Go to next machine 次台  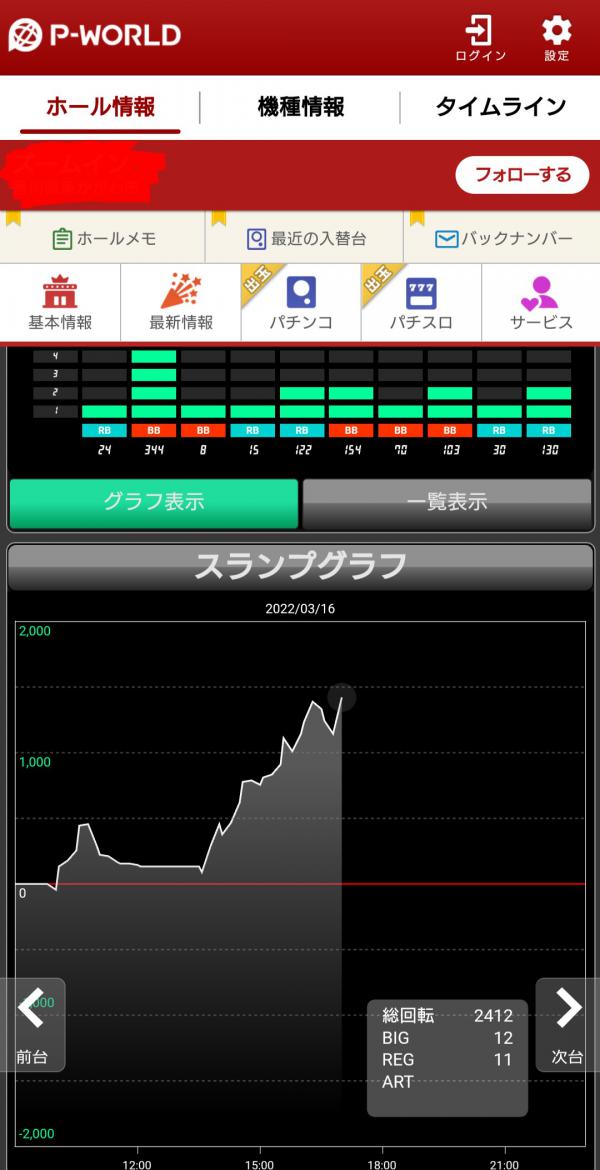tap(567, 1024)
